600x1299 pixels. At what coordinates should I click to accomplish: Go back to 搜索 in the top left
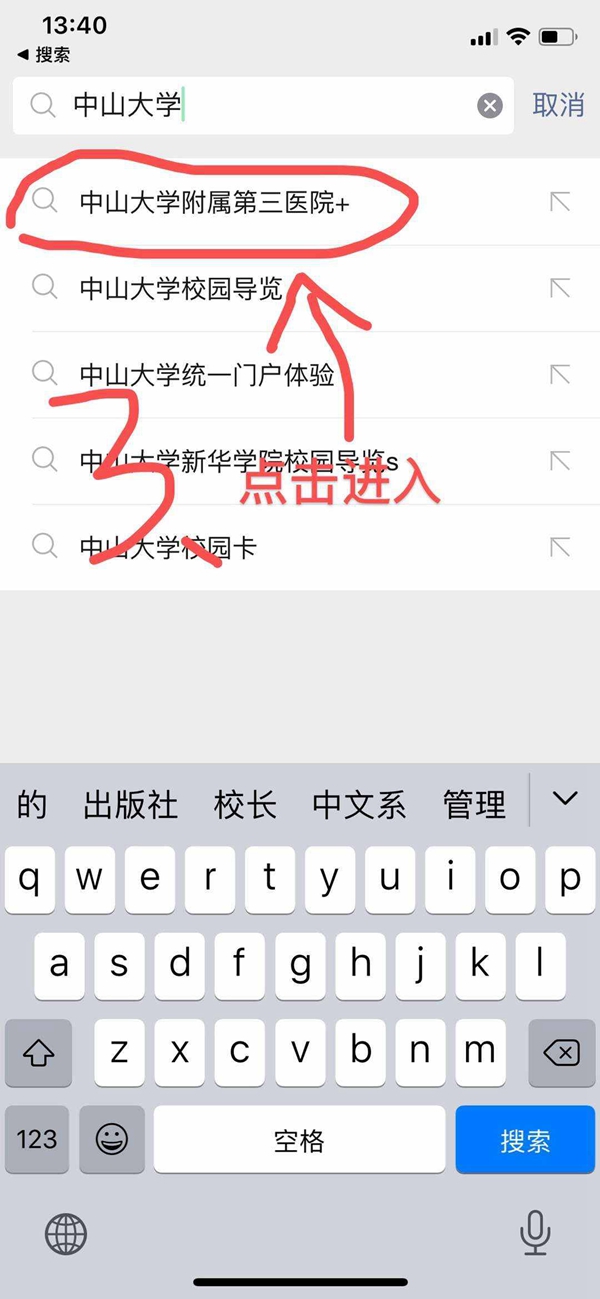pyautogui.click(x=44, y=55)
